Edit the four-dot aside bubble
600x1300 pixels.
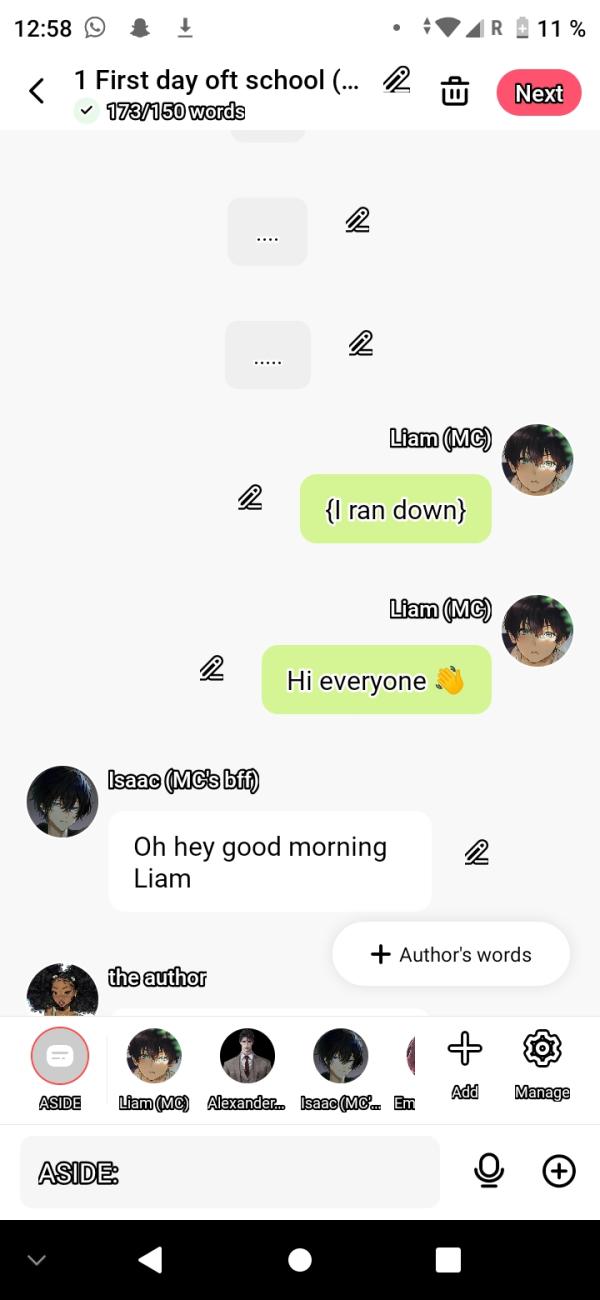(x=357, y=220)
